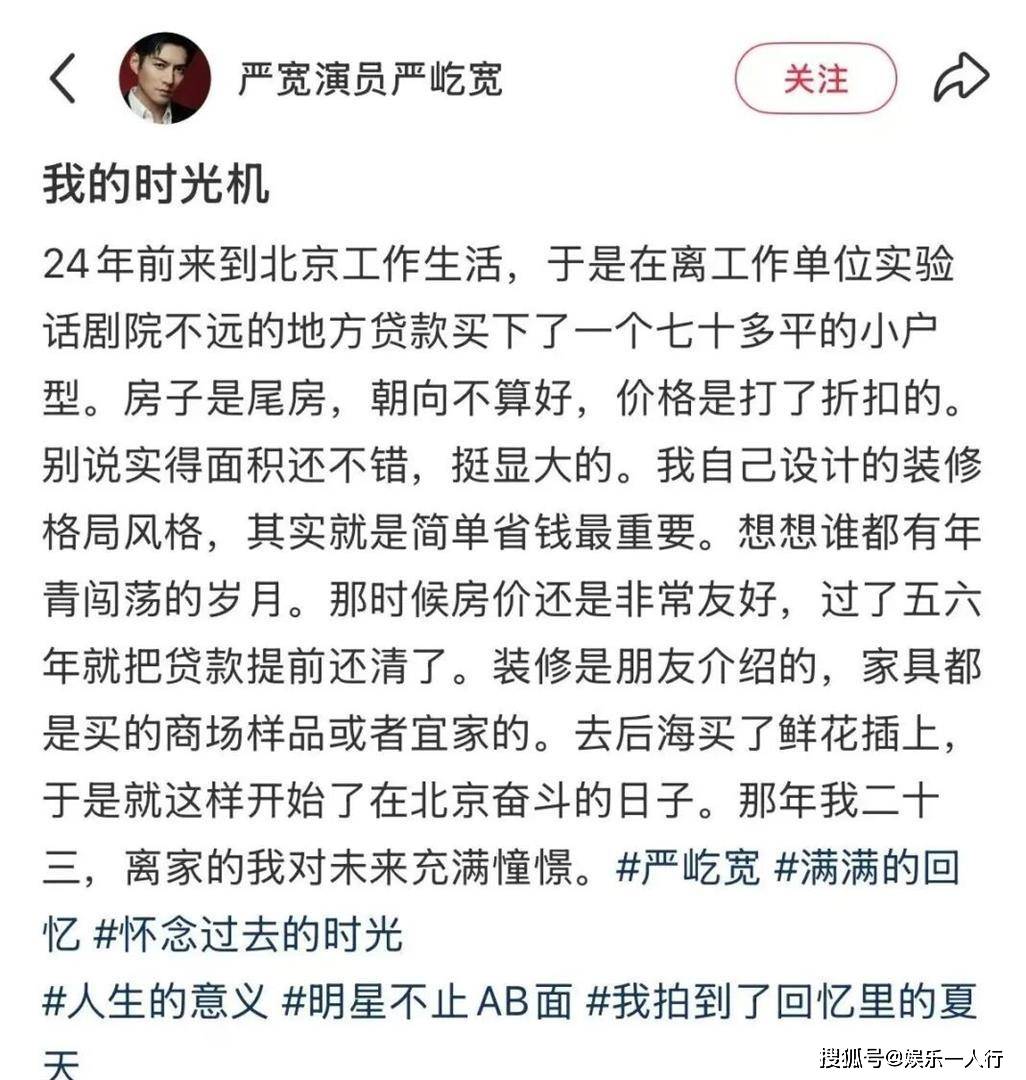The image size is (1026, 1080).
Task: Open the #我拍到了回忆里的夏天 hashtag
Action: pos(781,1002)
